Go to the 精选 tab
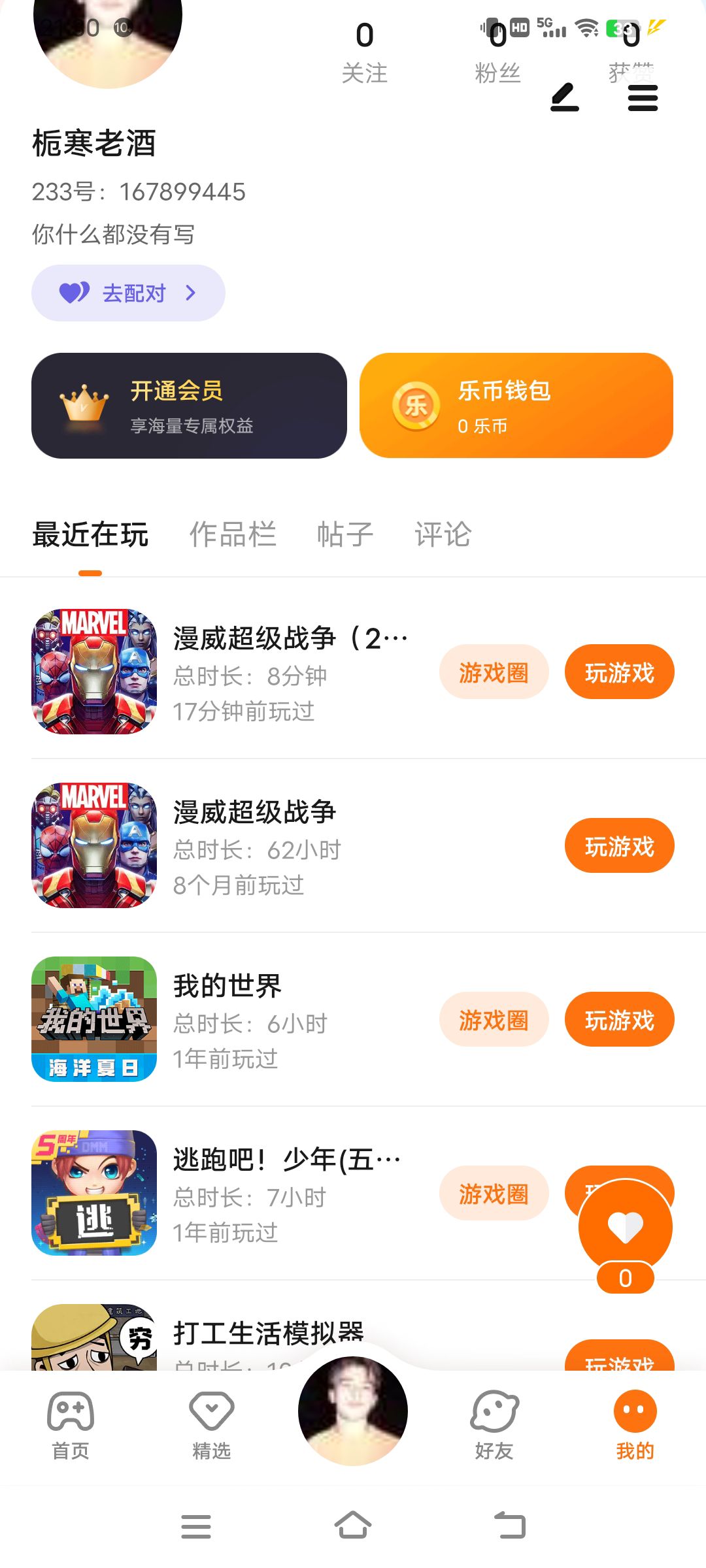This screenshot has height=1568, width=706. coord(212,1424)
